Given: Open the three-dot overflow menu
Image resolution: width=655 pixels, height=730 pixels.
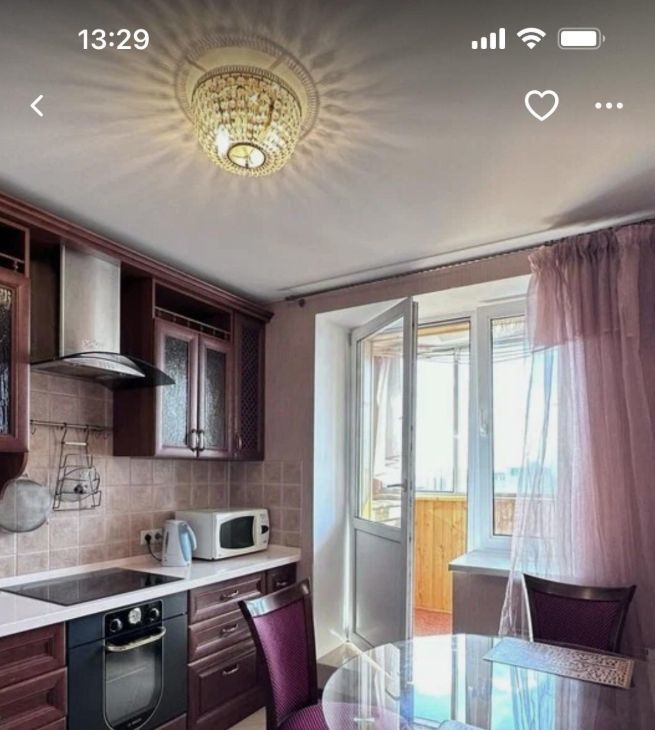Looking at the screenshot, I should [x=608, y=105].
